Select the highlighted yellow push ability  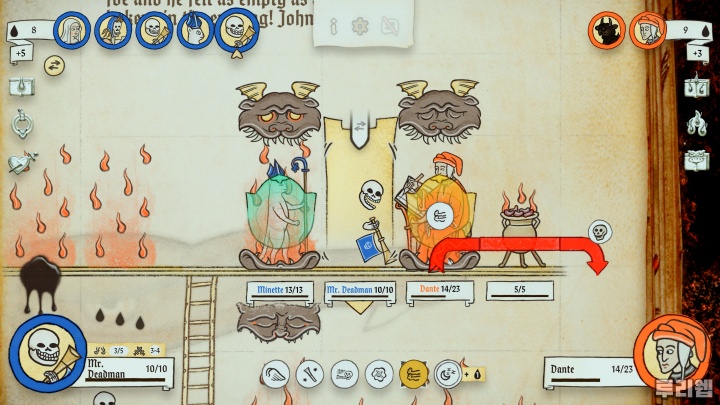pyautogui.click(x=413, y=374)
